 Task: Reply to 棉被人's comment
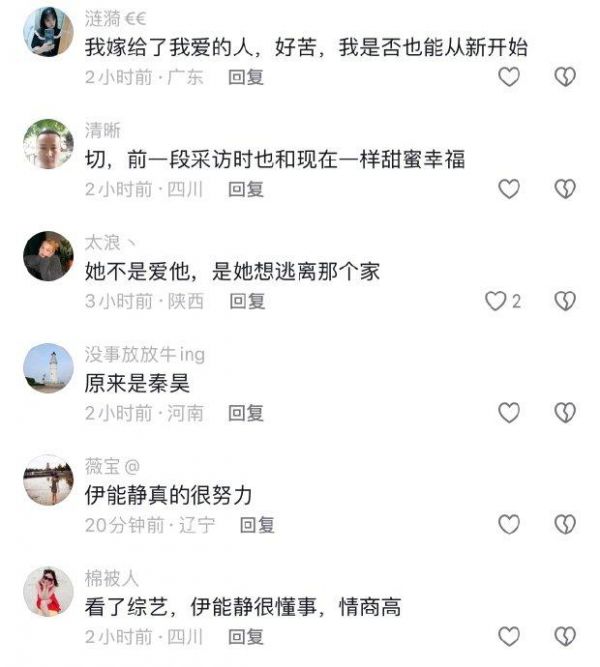[x=246, y=636]
